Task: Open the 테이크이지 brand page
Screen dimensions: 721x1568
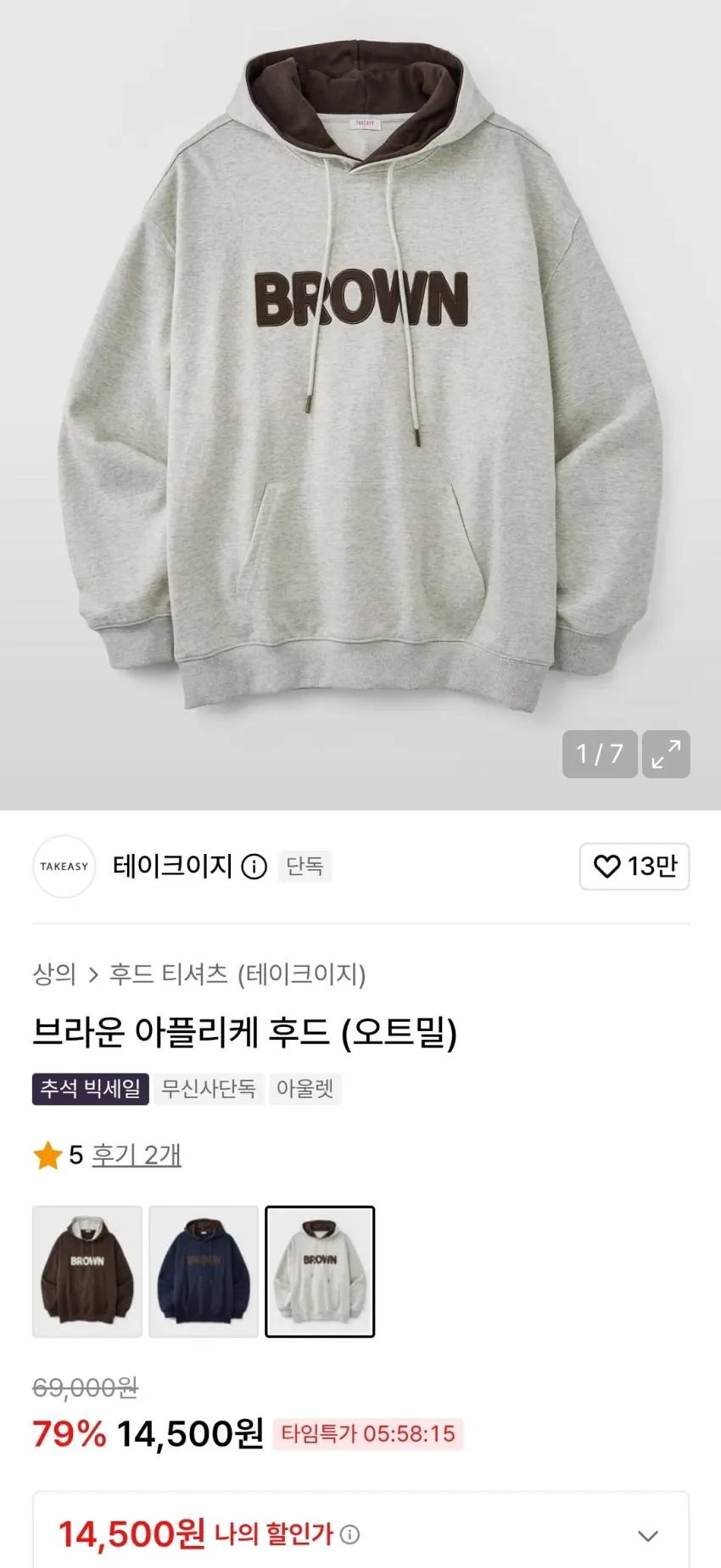Action: (x=172, y=866)
